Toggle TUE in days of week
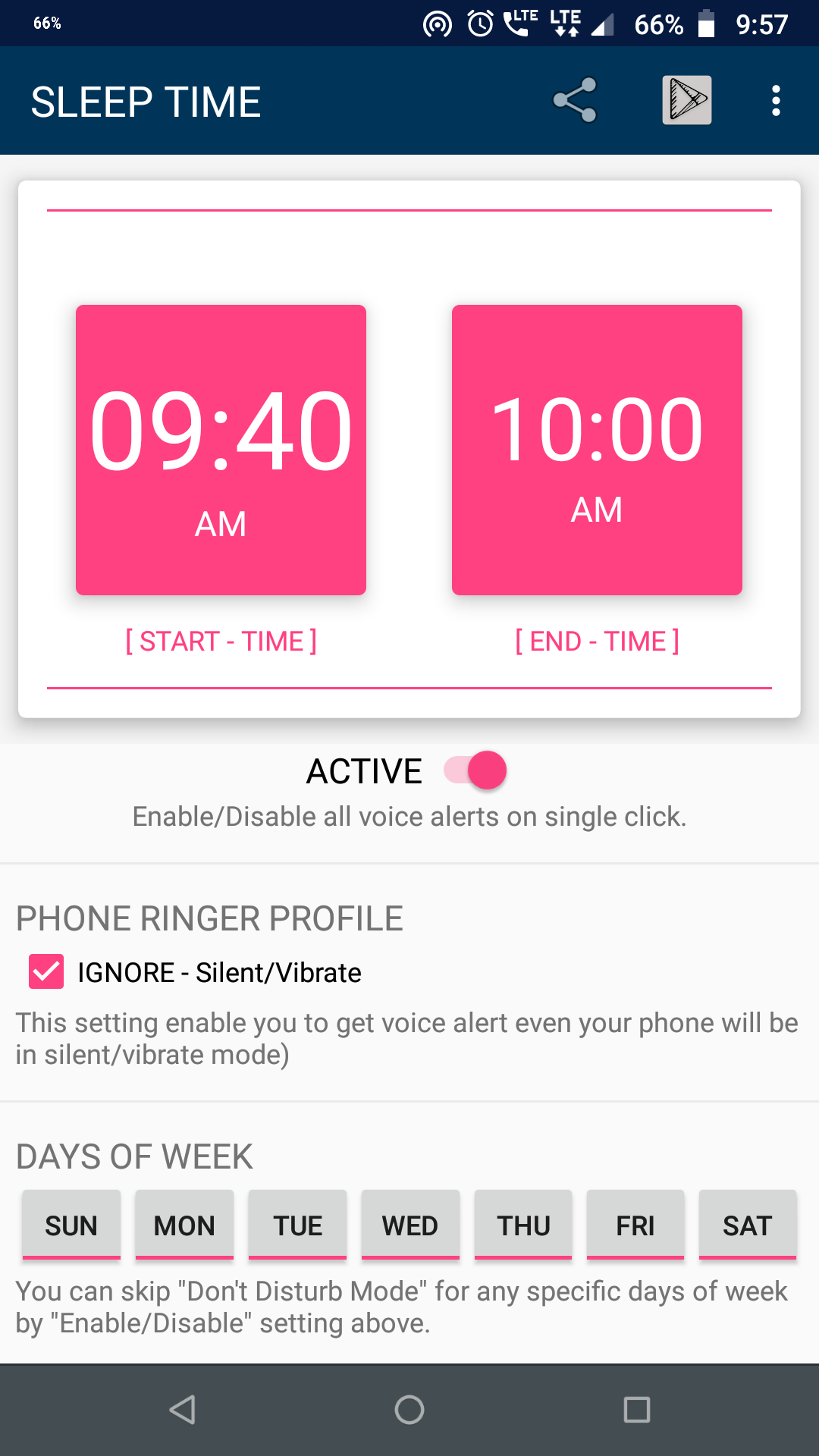Viewport: 819px width, 1456px height. coord(297,1225)
